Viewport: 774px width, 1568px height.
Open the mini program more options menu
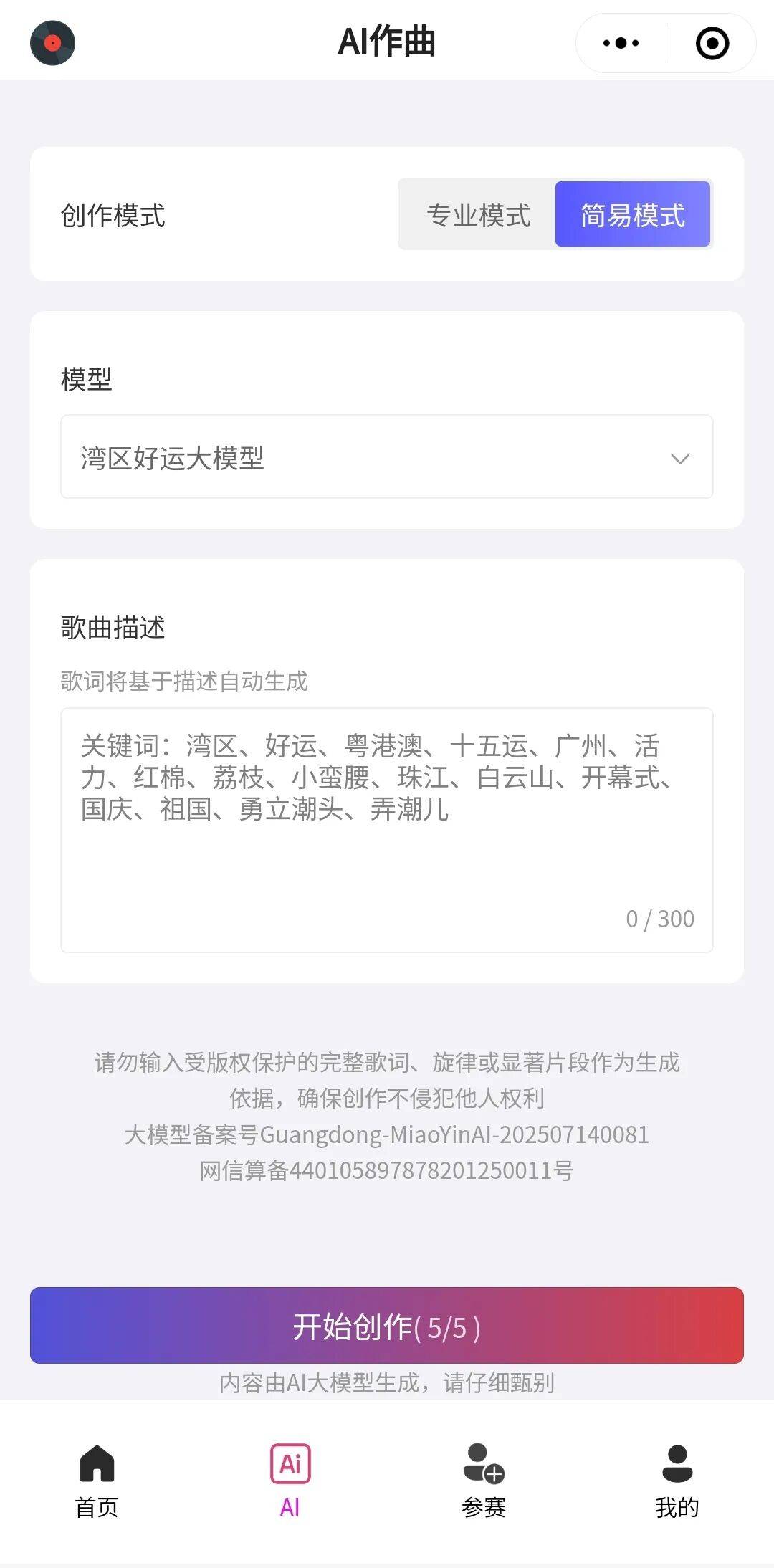click(621, 43)
